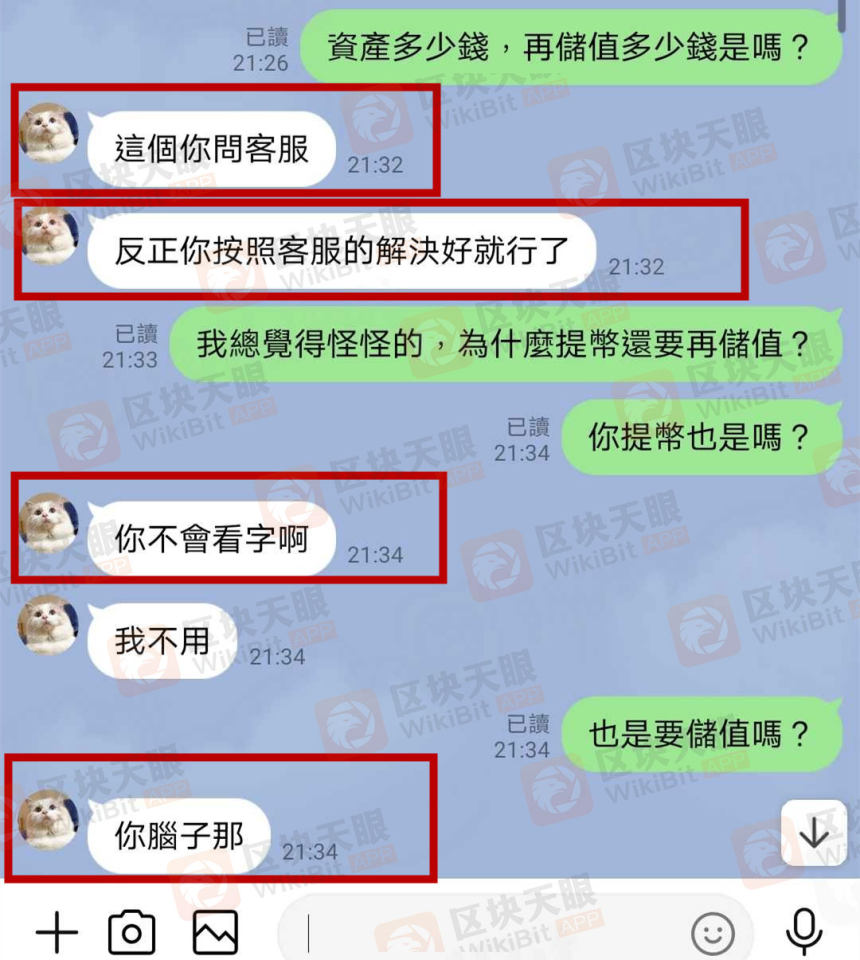Open cat avatar profile beside 這個你問客服

(49, 132)
